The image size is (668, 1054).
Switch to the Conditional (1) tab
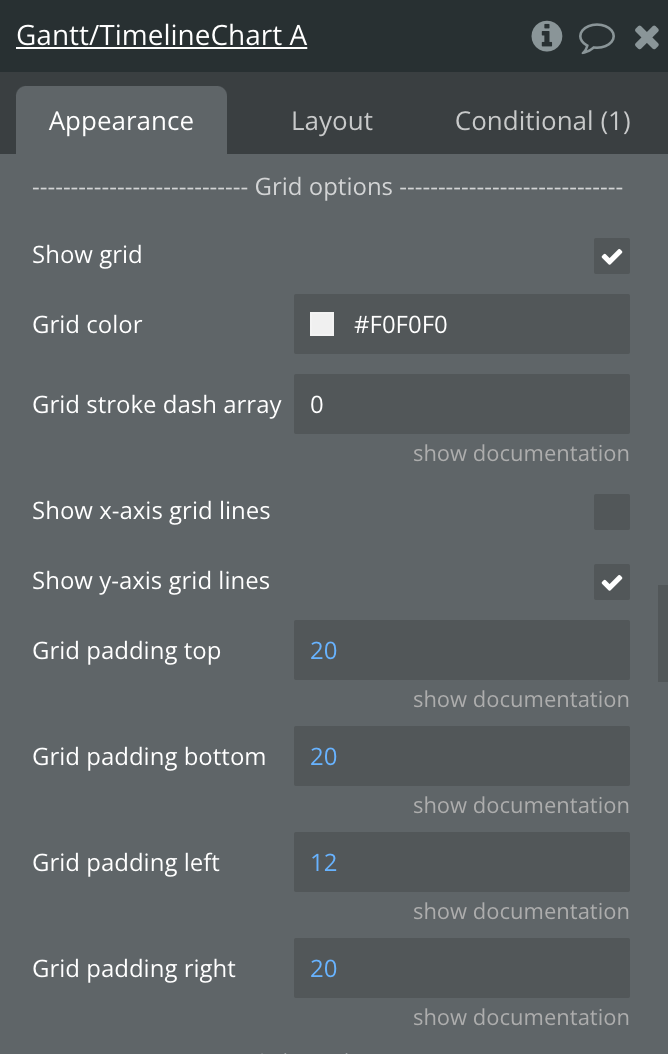542,121
